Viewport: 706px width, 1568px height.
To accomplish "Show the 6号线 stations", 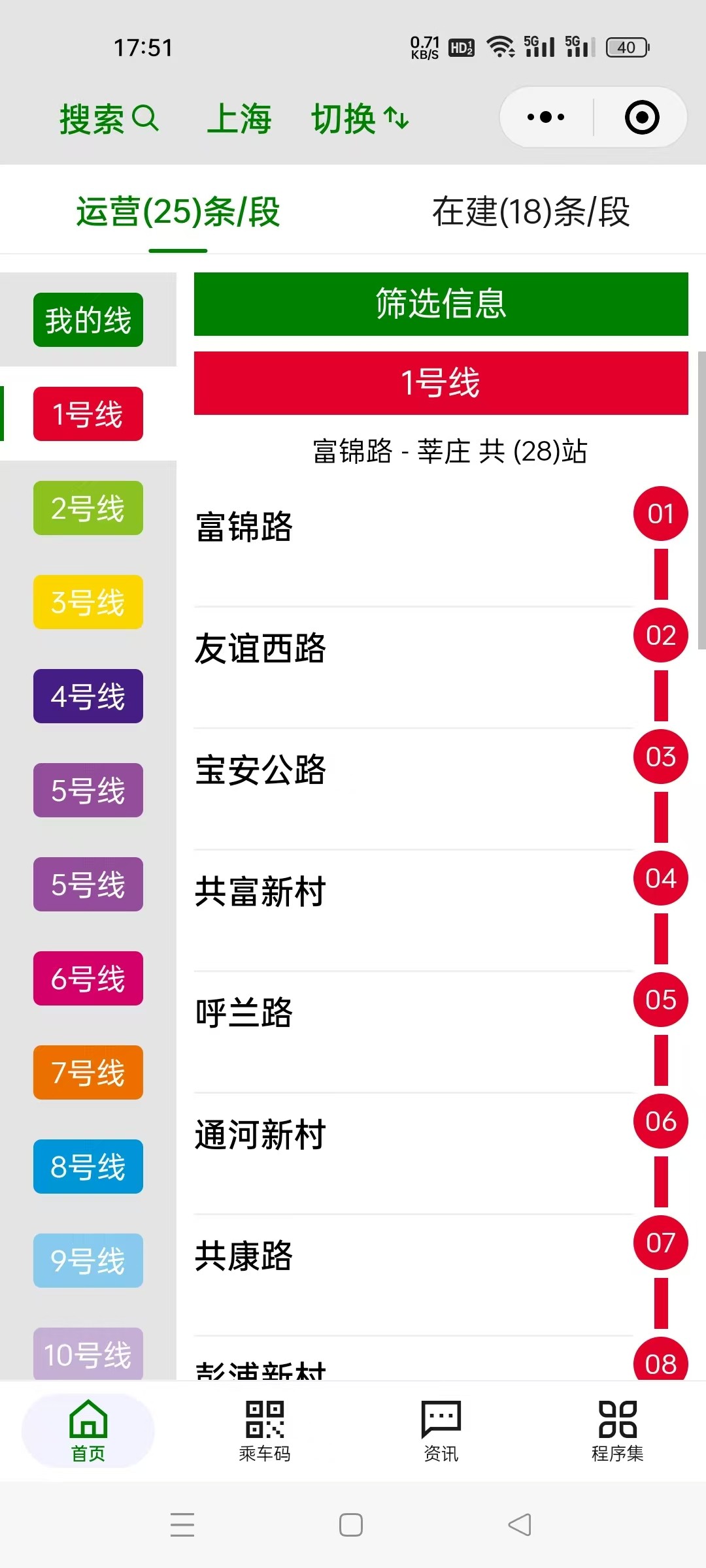I will point(88,979).
